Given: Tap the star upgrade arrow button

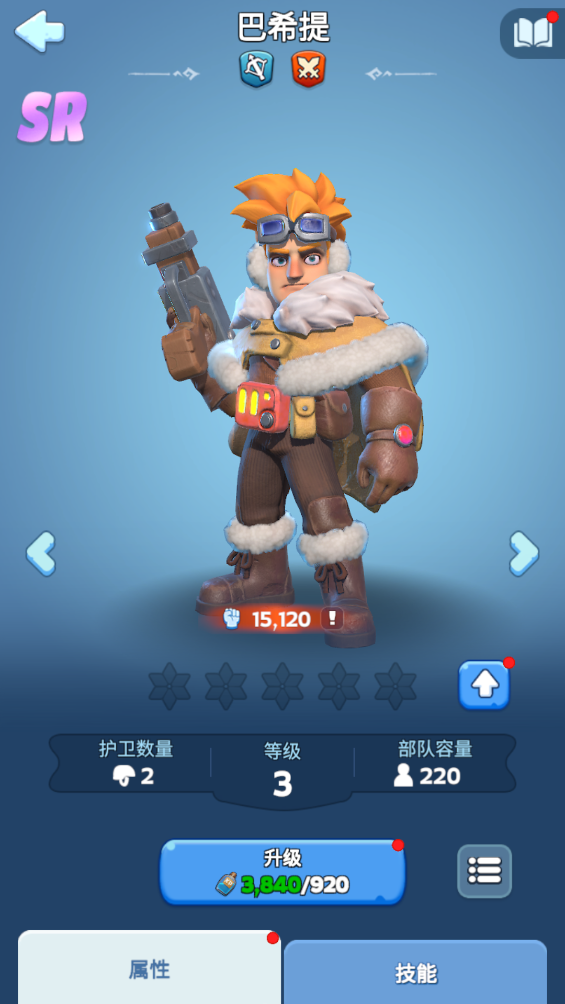Looking at the screenshot, I should [x=484, y=685].
